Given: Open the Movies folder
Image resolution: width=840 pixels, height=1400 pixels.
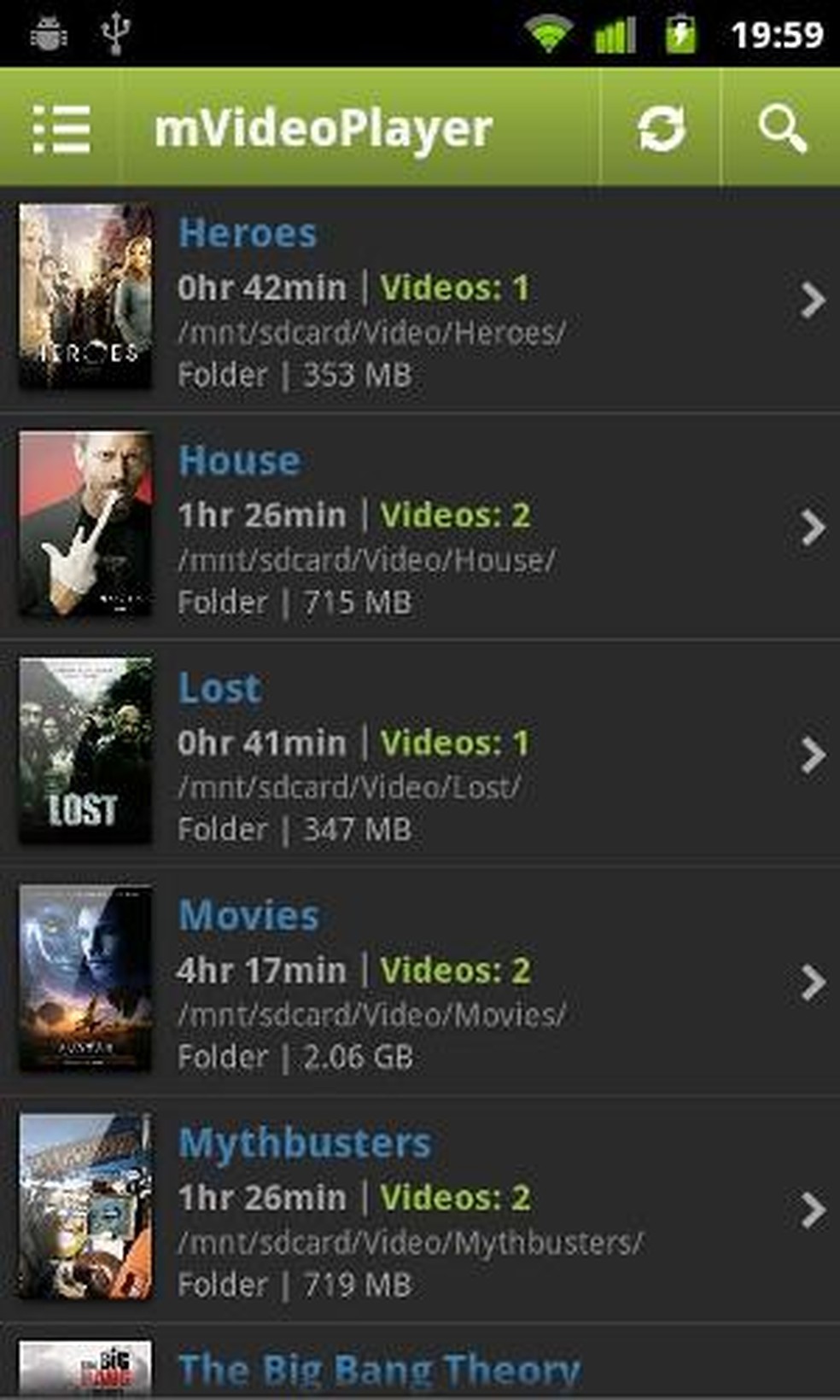Looking at the screenshot, I should tap(418, 982).
